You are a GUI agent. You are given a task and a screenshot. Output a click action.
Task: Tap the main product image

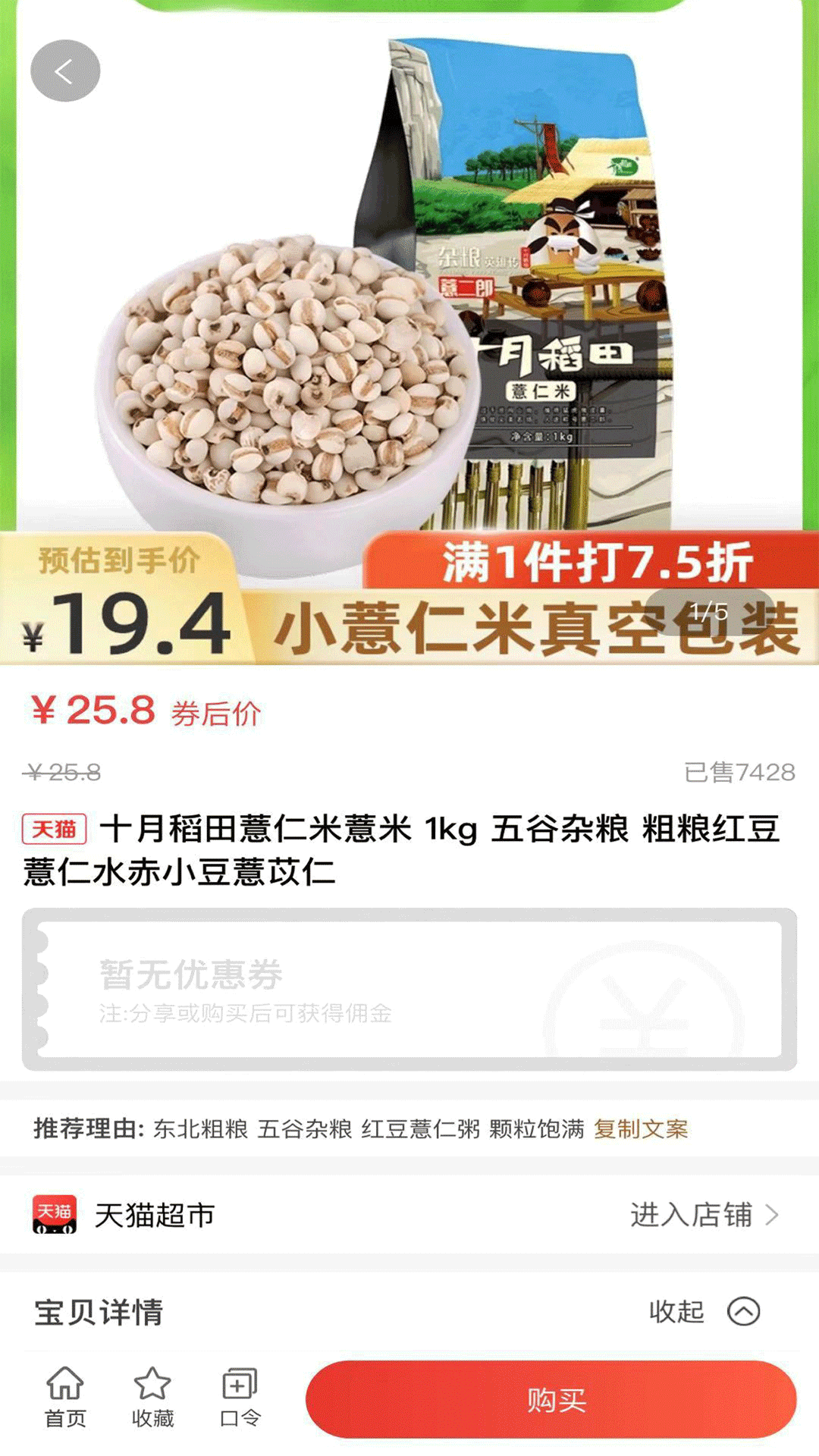click(x=409, y=303)
